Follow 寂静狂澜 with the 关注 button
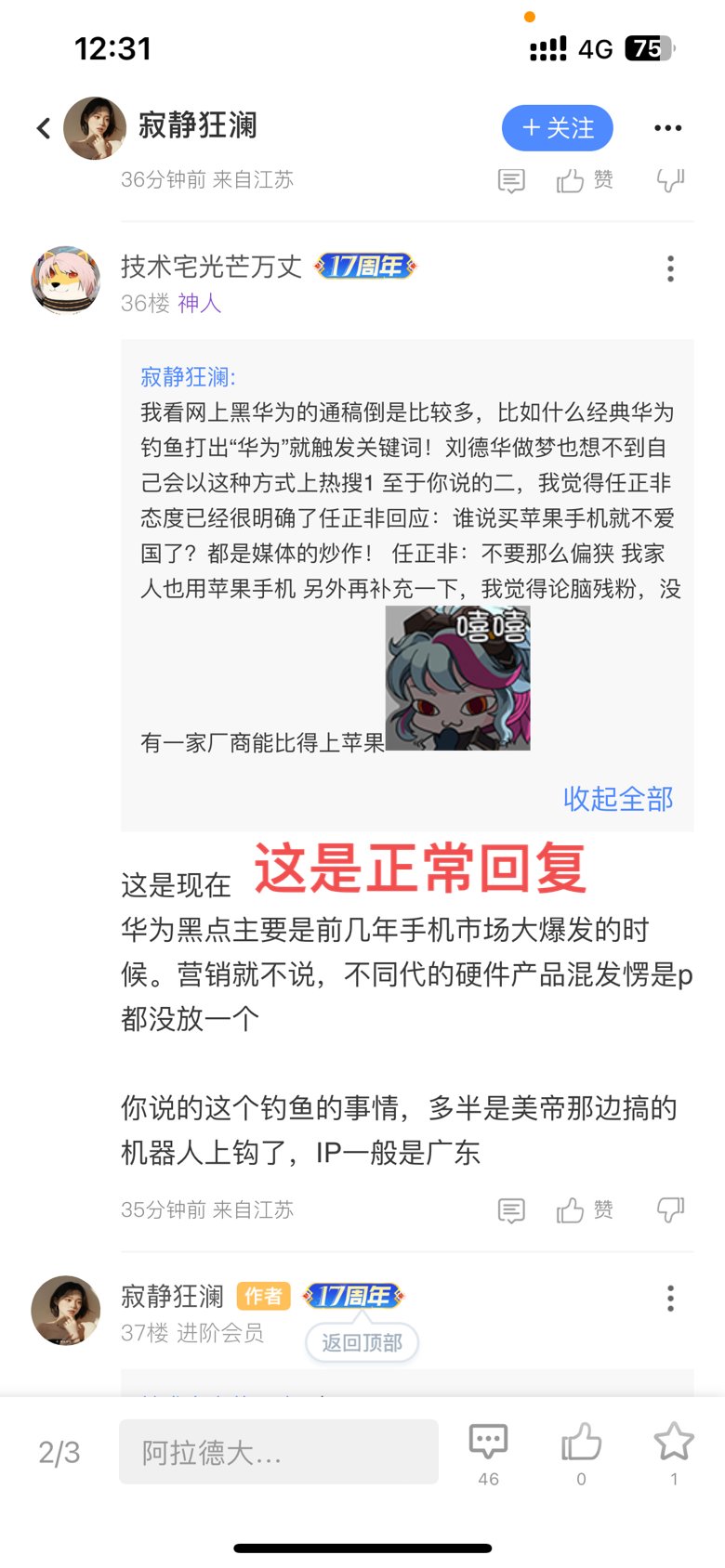This screenshot has width=725, height=1568. [x=557, y=128]
